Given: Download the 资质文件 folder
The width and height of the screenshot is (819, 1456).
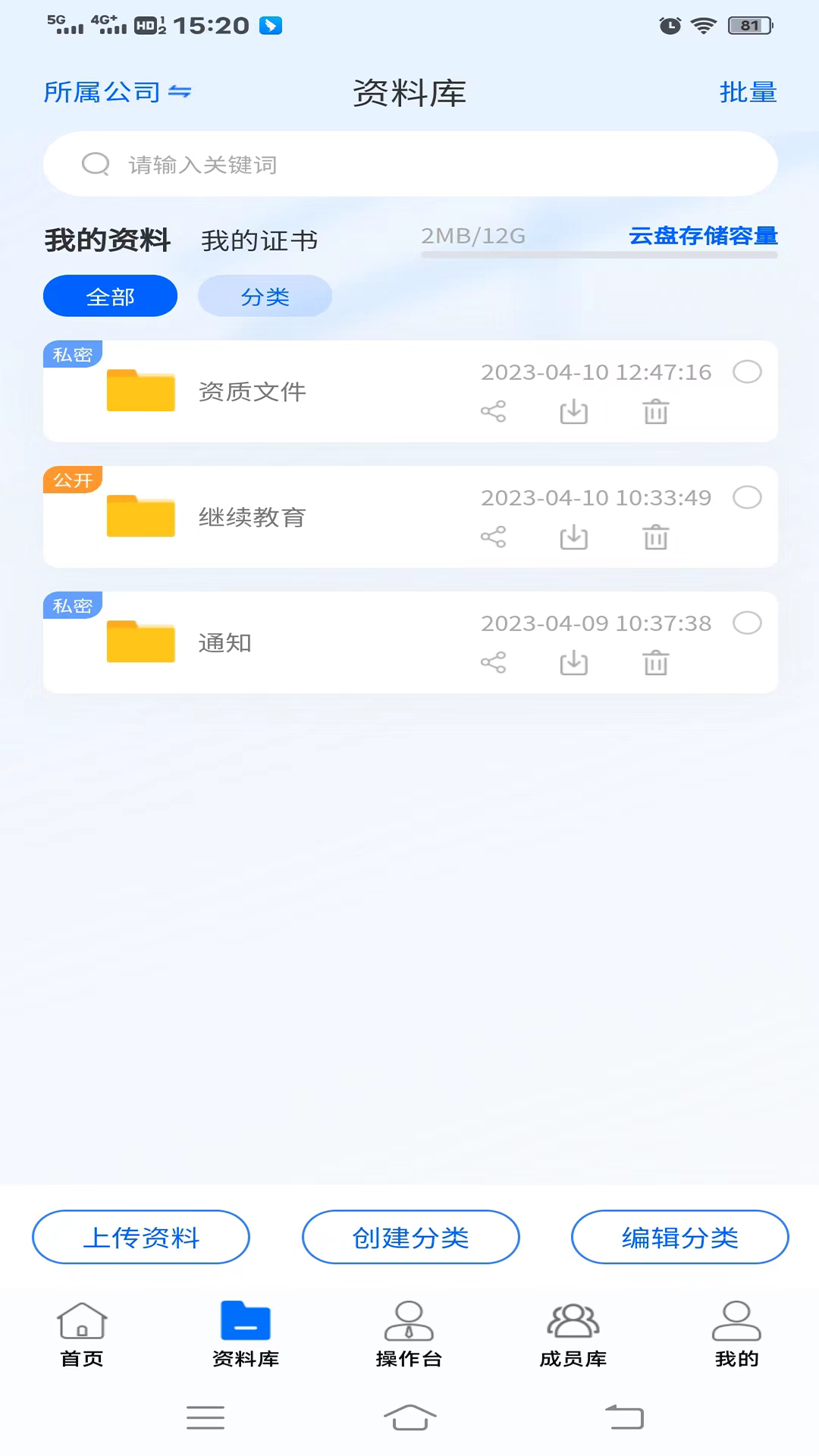Looking at the screenshot, I should [x=574, y=412].
